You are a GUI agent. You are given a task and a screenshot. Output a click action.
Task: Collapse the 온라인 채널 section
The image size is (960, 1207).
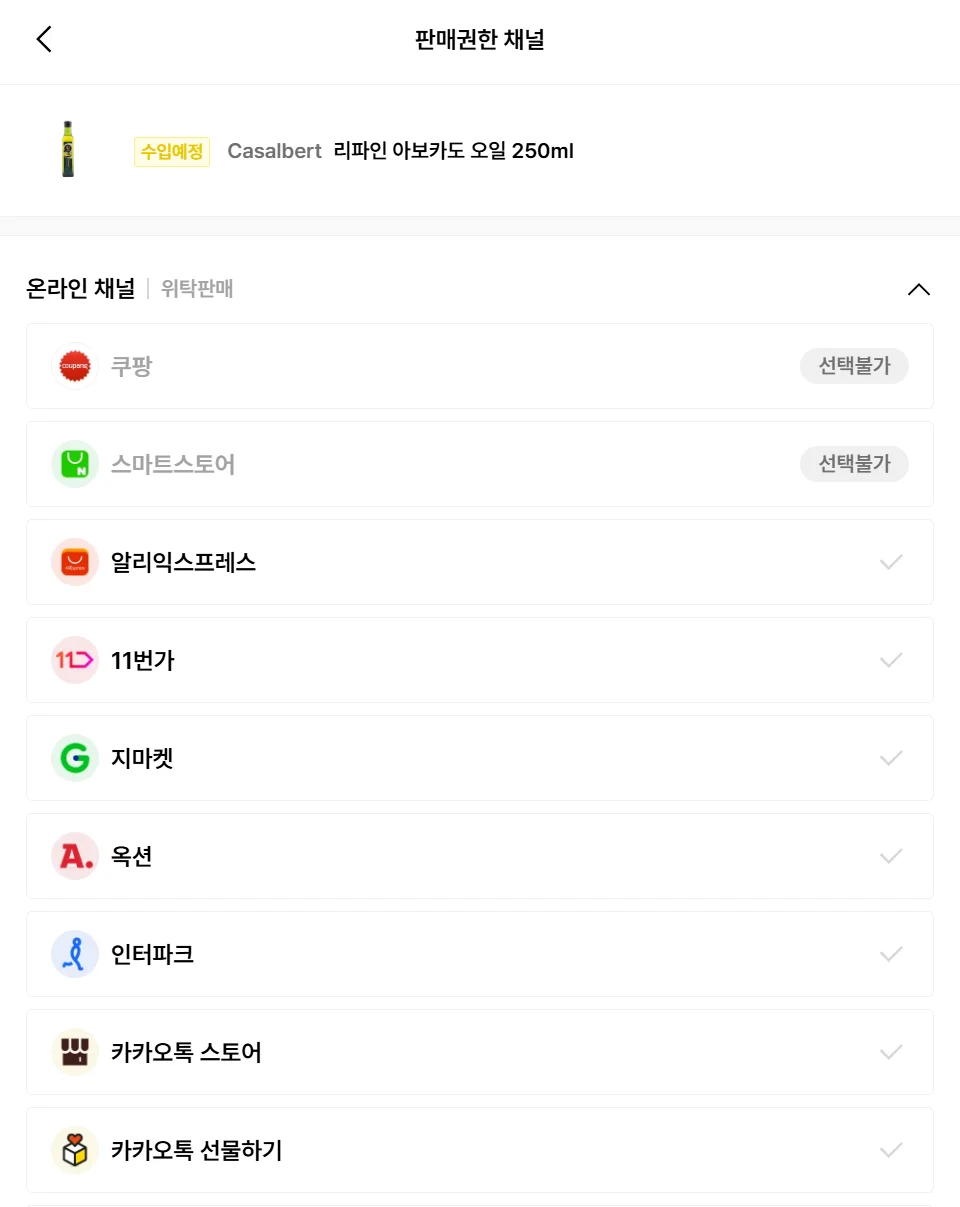tap(918, 290)
